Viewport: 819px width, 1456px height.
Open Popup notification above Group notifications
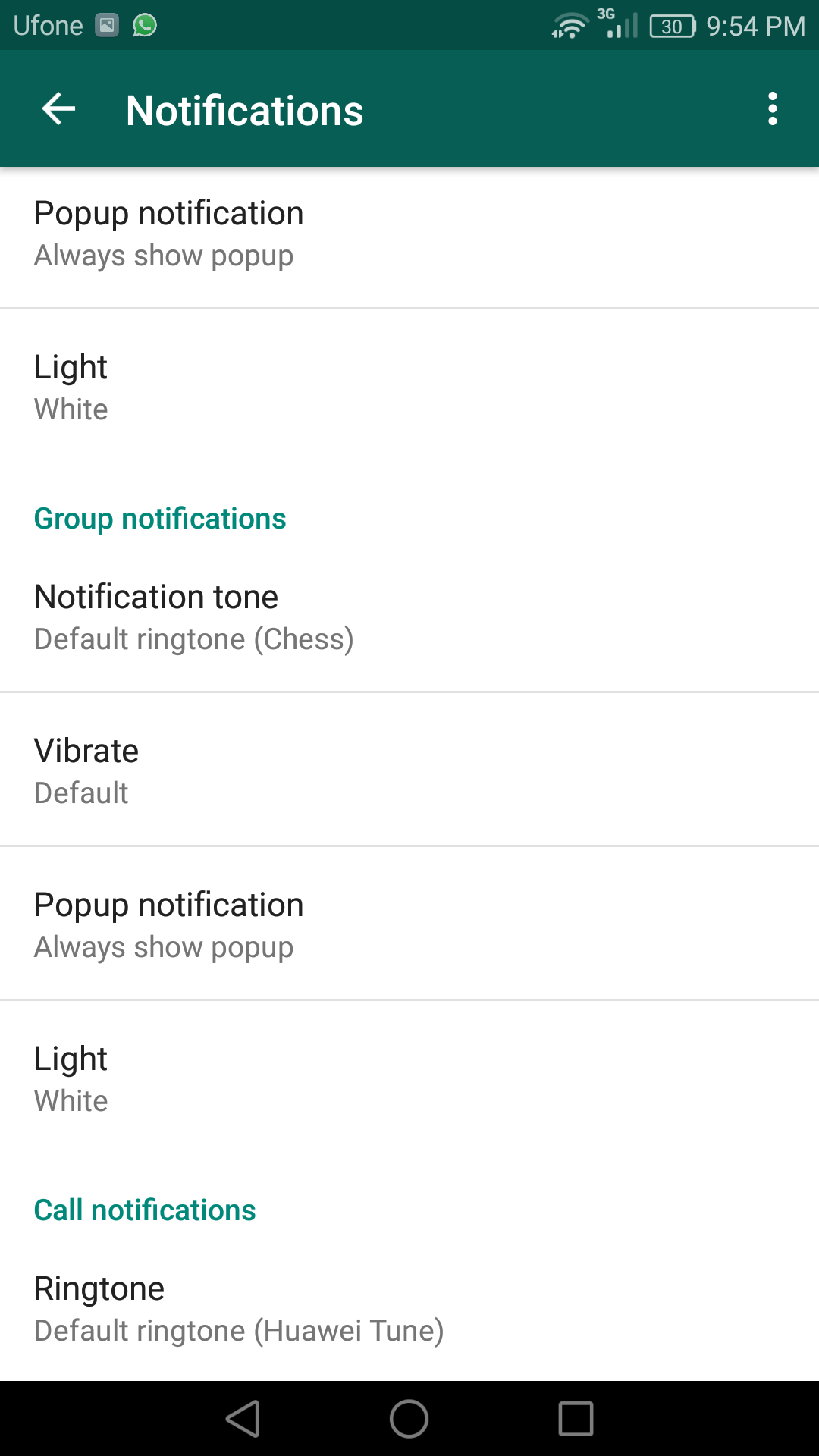[x=409, y=234]
